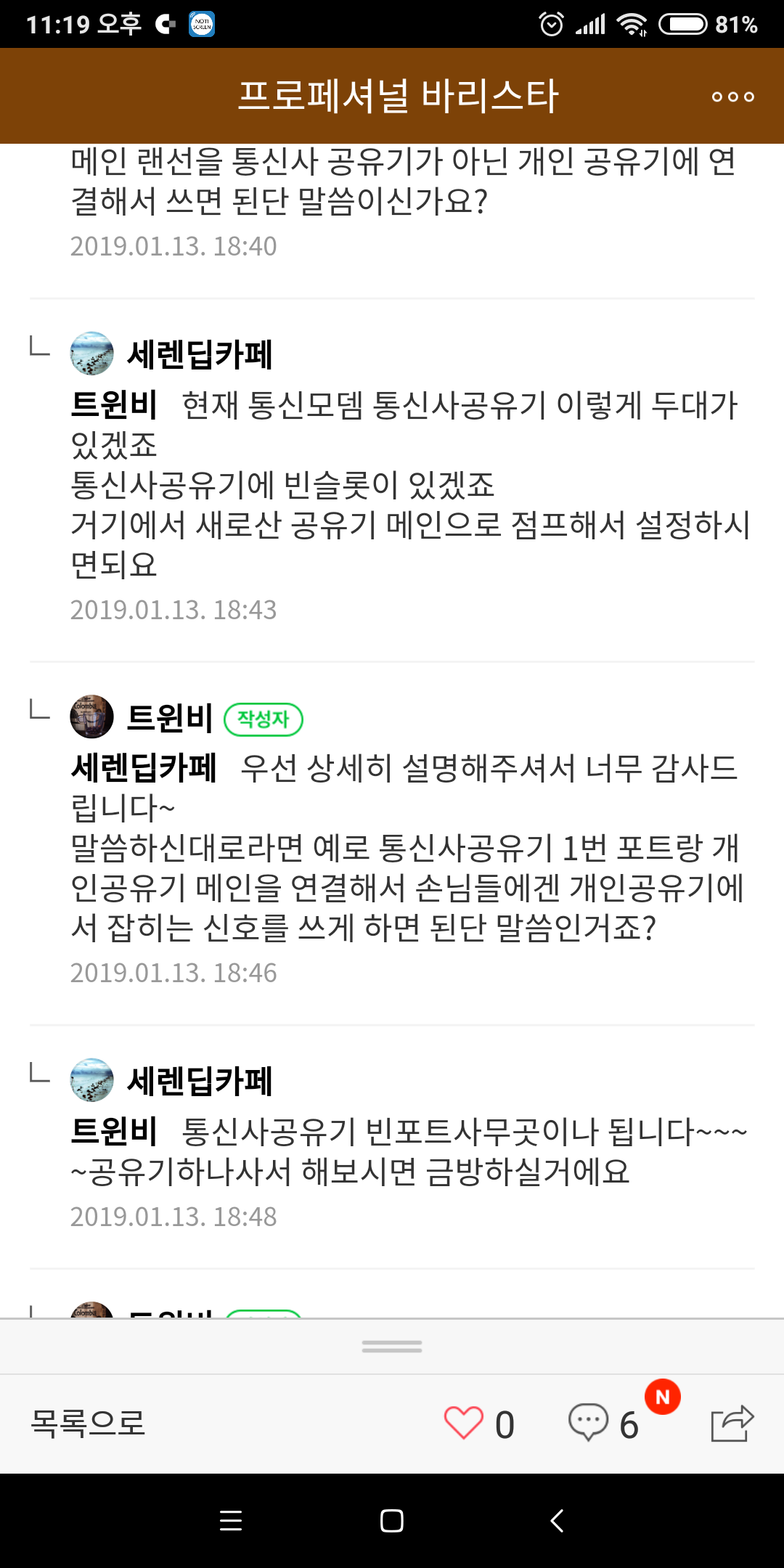Go to the home screen
Screen dimensions: 784x1568
[x=392, y=1521]
